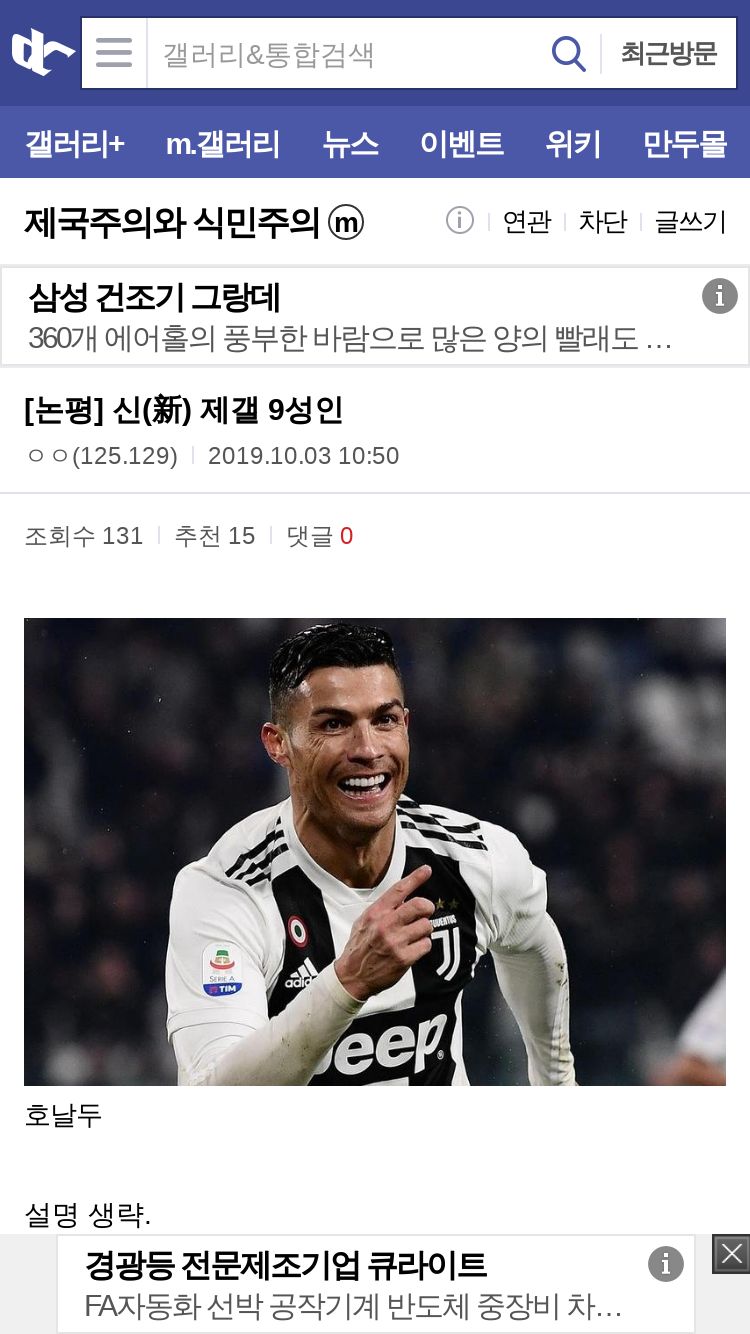The width and height of the screenshot is (750, 1334).
Task: Tap the magnifier search icon
Action: [x=568, y=53]
